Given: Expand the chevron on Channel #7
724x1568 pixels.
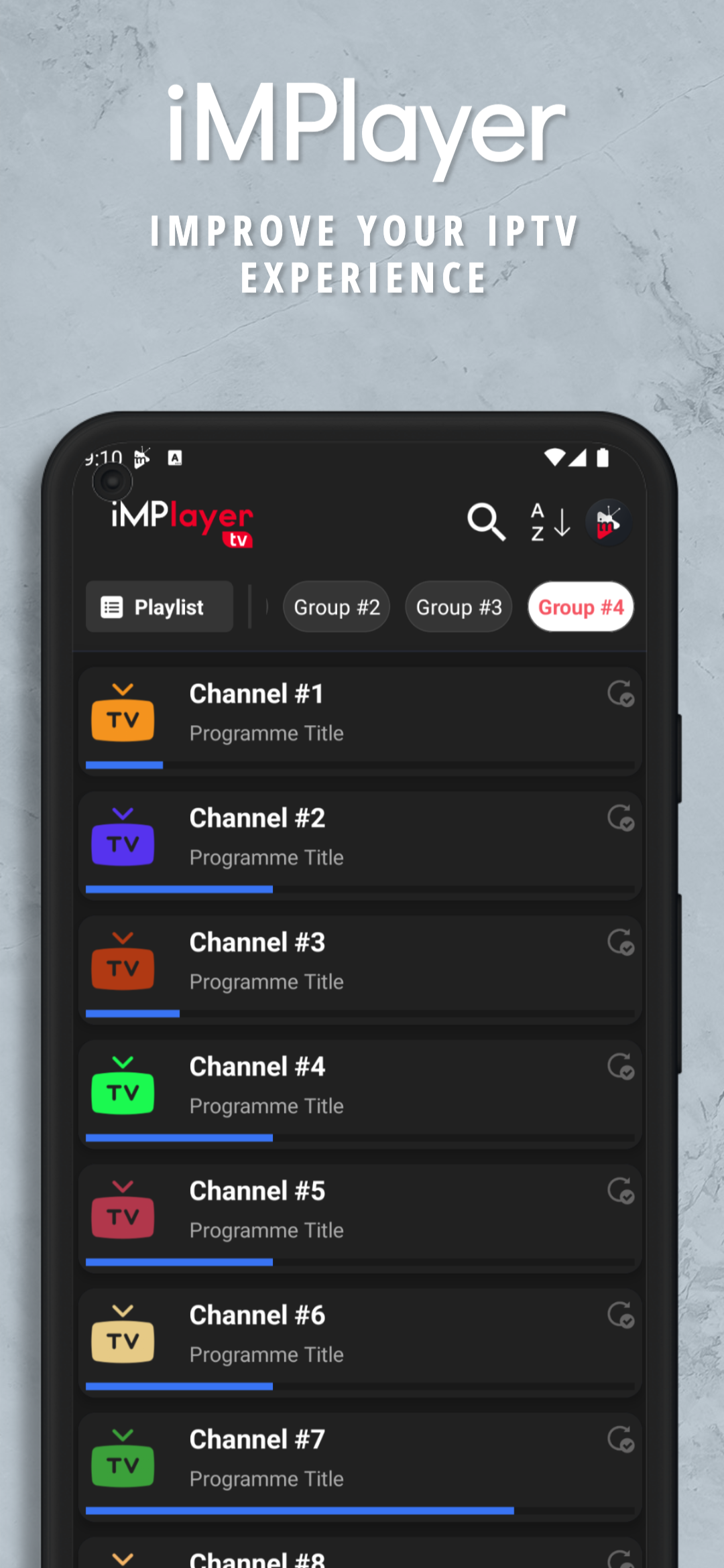Looking at the screenshot, I should tap(122, 1434).
